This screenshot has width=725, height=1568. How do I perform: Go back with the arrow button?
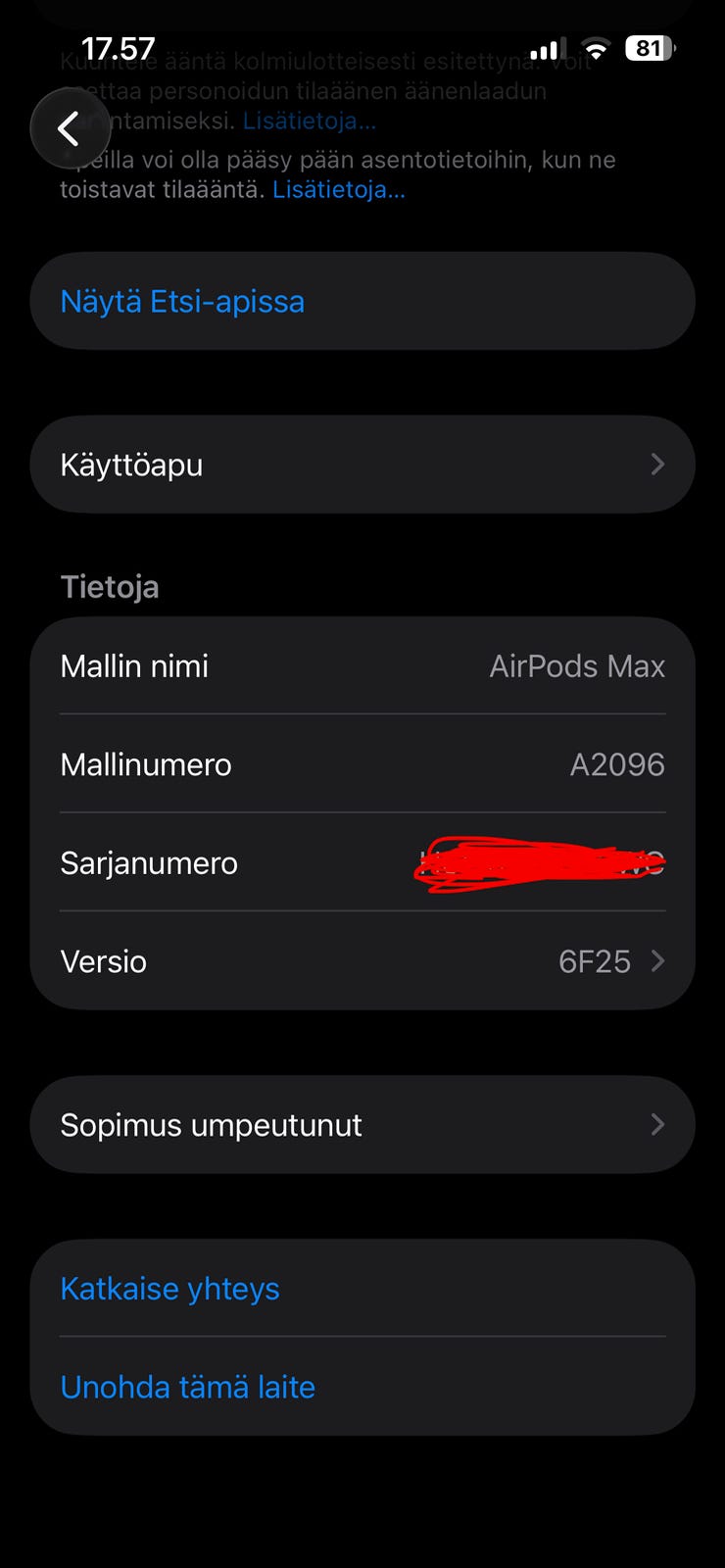[70, 128]
